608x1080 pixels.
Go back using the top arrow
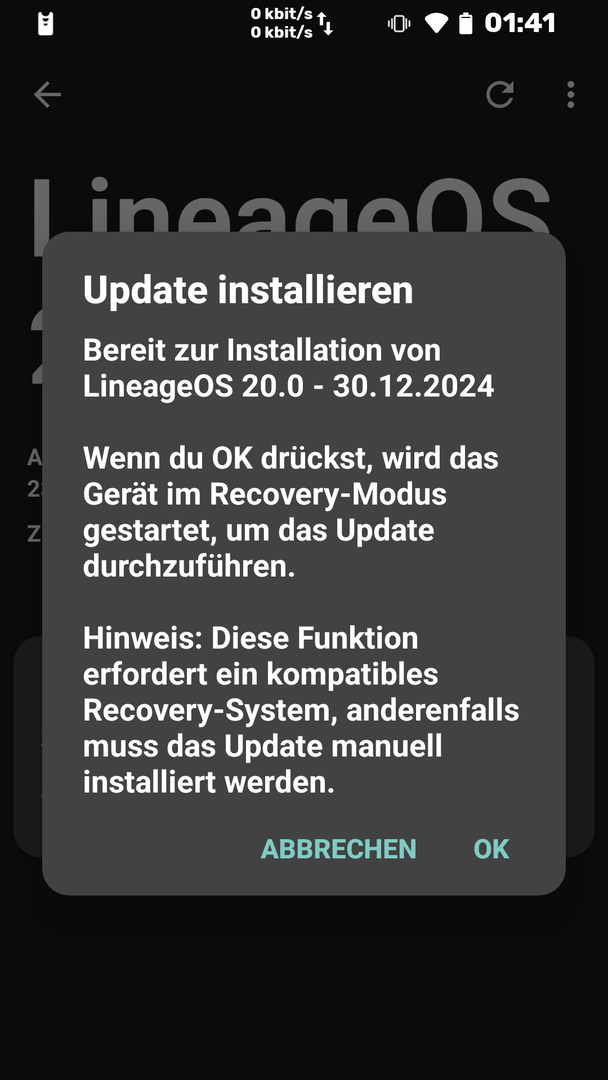coord(47,95)
